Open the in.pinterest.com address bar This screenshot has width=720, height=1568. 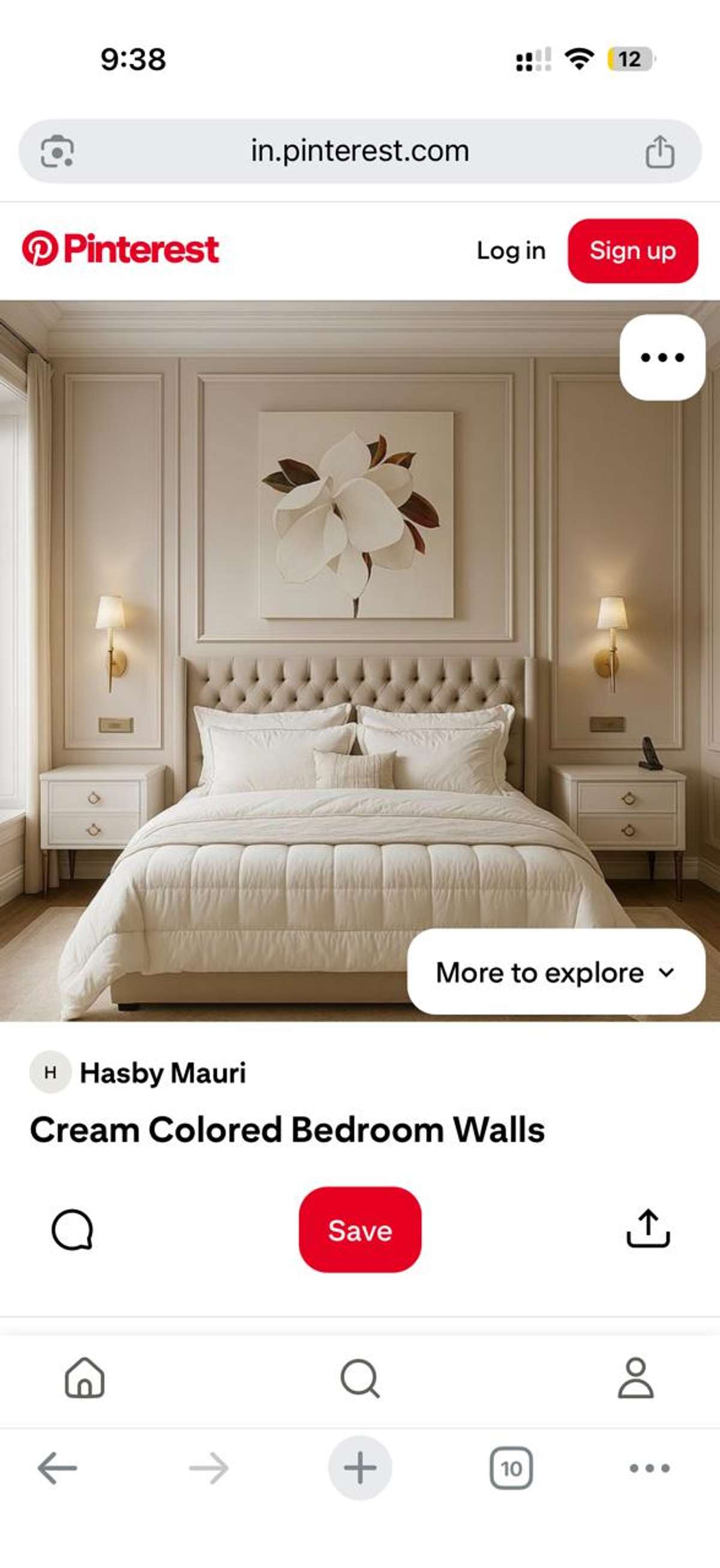click(359, 151)
